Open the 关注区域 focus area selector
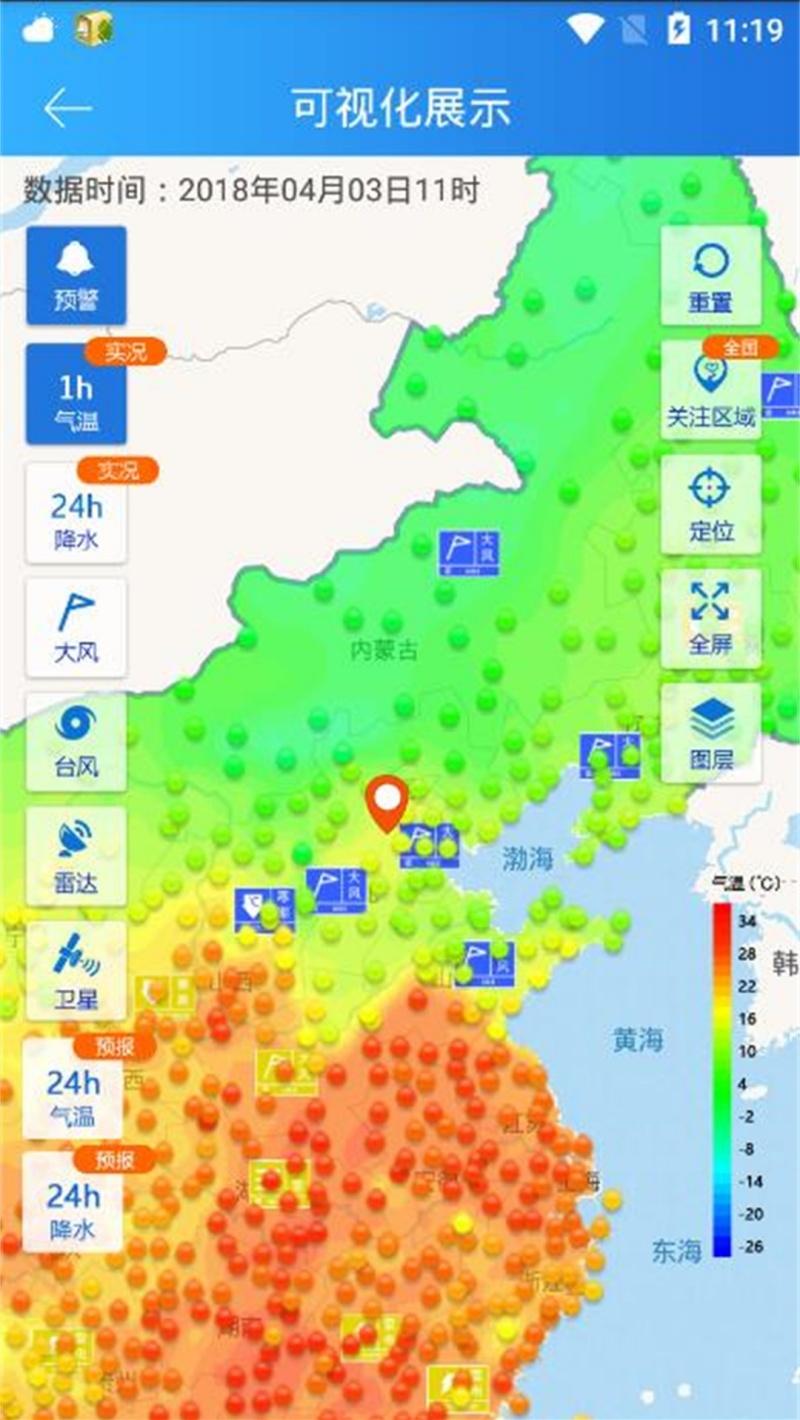The height and width of the screenshot is (1420, 800). (x=711, y=390)
